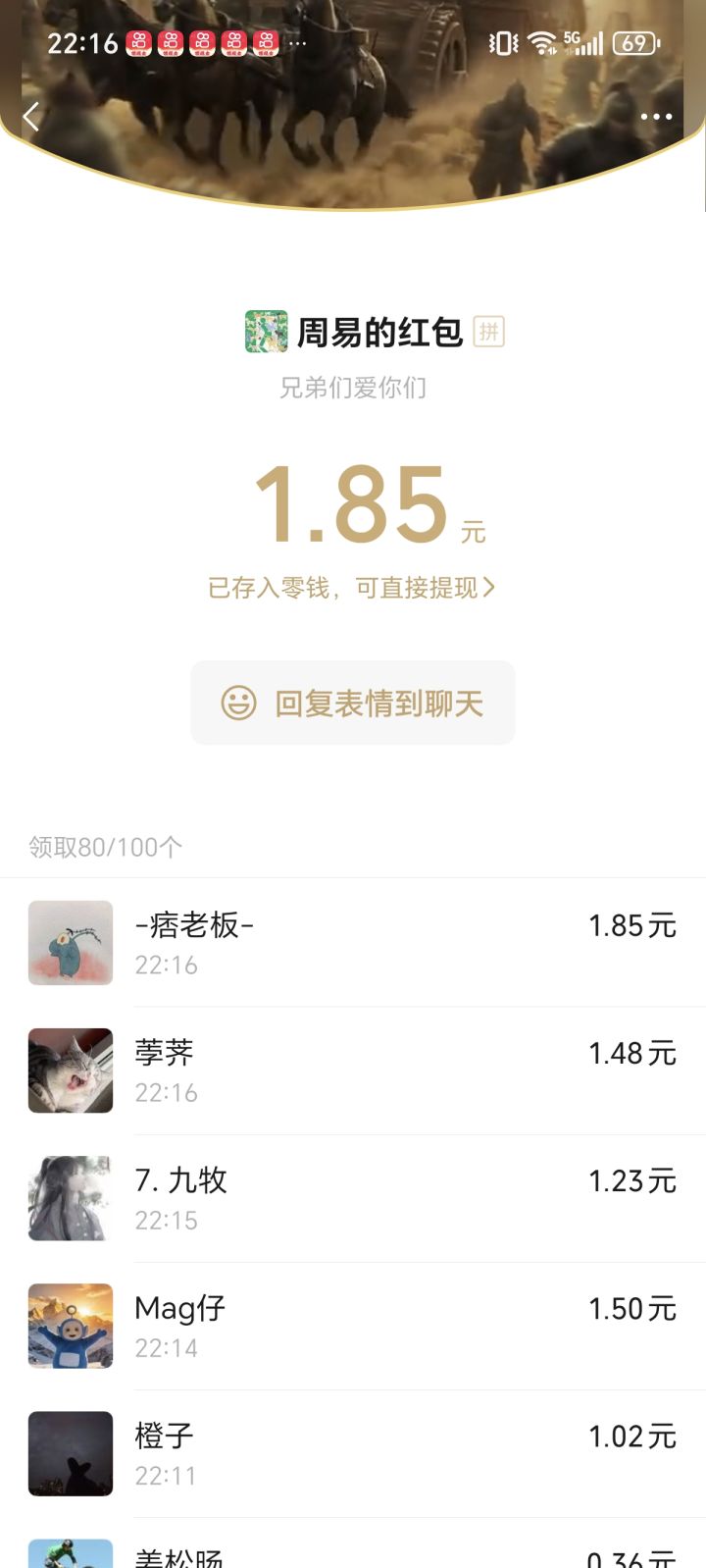Tap the 领取80/100个 progress label
This screenshot has height=1568, width=706.
(106, 845)
